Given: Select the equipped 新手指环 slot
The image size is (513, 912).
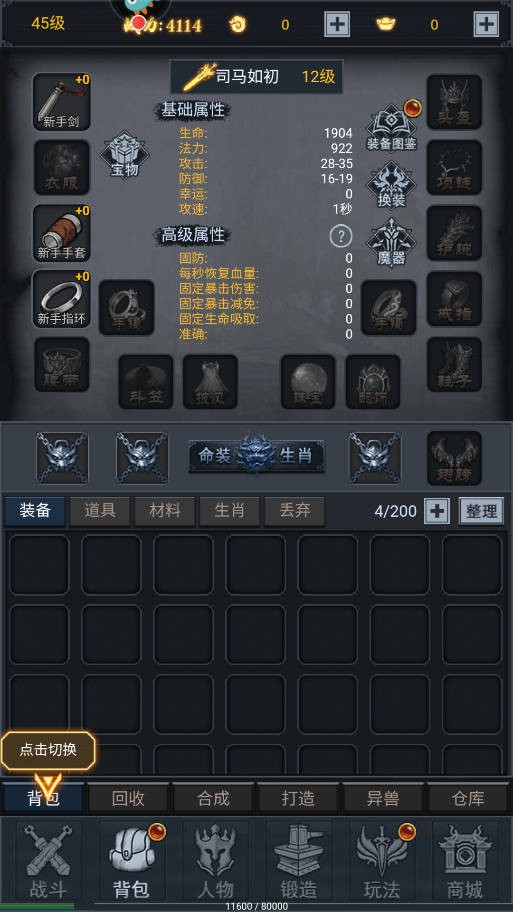Looking at the screenshot, I should click(x=62, y=298).
